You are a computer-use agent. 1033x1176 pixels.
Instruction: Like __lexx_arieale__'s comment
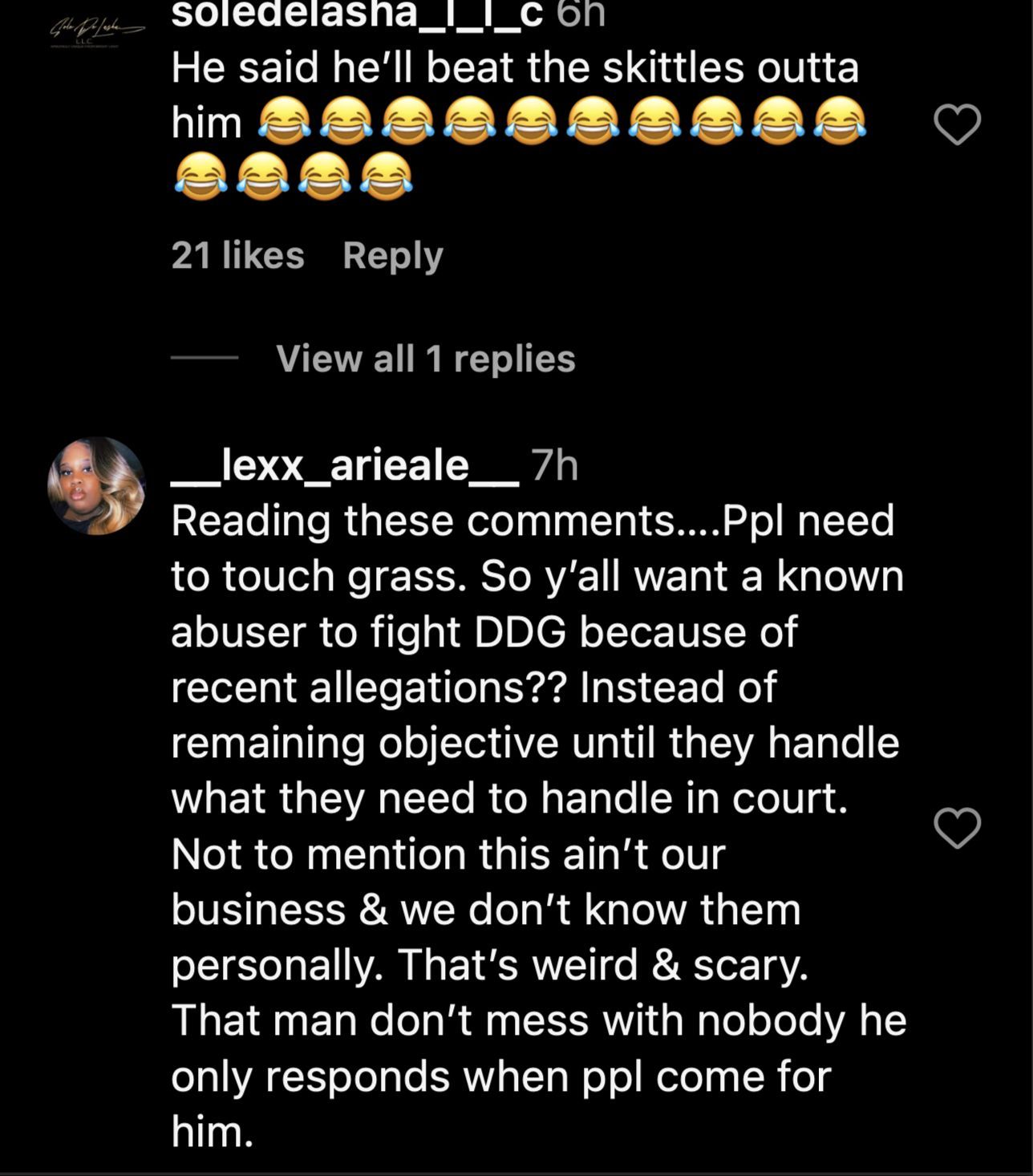pos(958,828)
